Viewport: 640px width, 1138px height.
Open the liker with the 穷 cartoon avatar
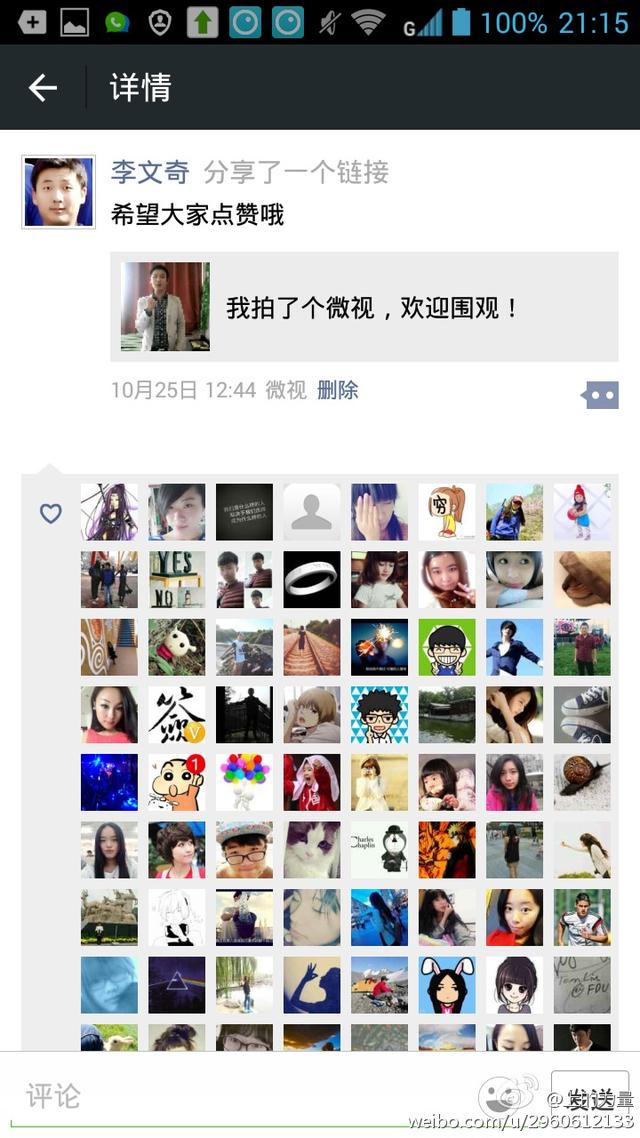pos(447,512)
